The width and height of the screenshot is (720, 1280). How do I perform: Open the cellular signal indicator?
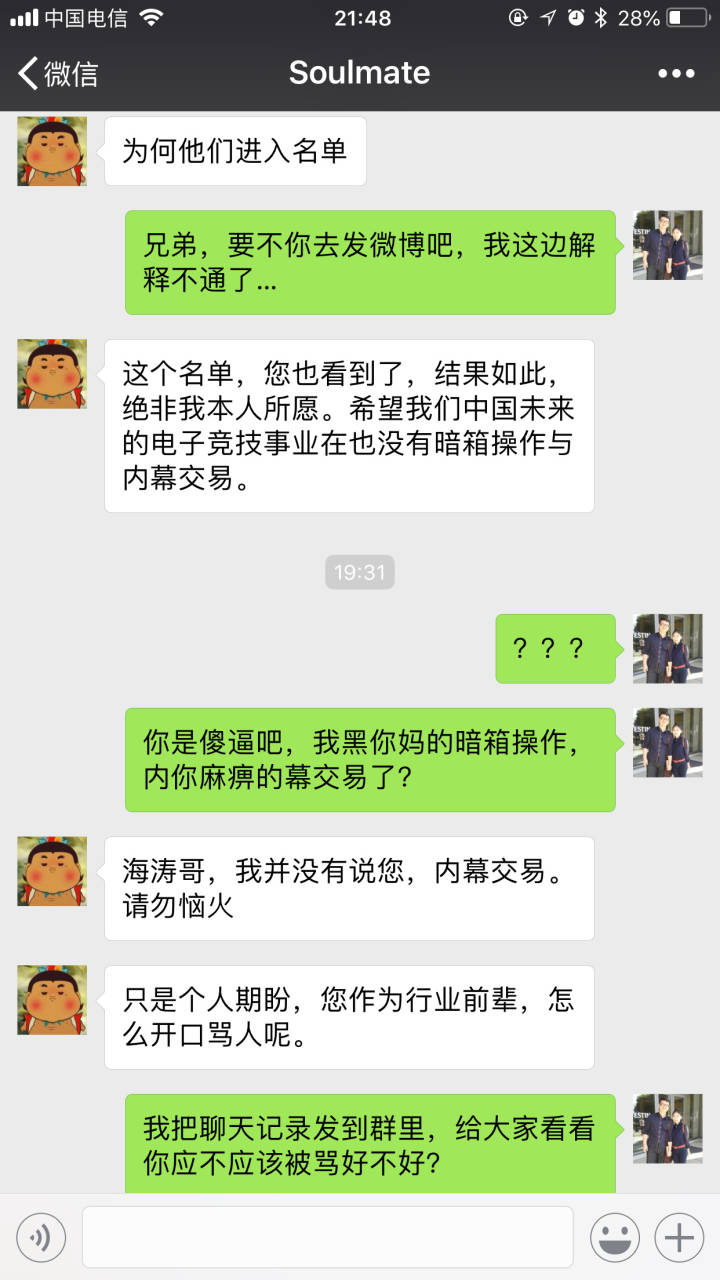coord(22,16)
